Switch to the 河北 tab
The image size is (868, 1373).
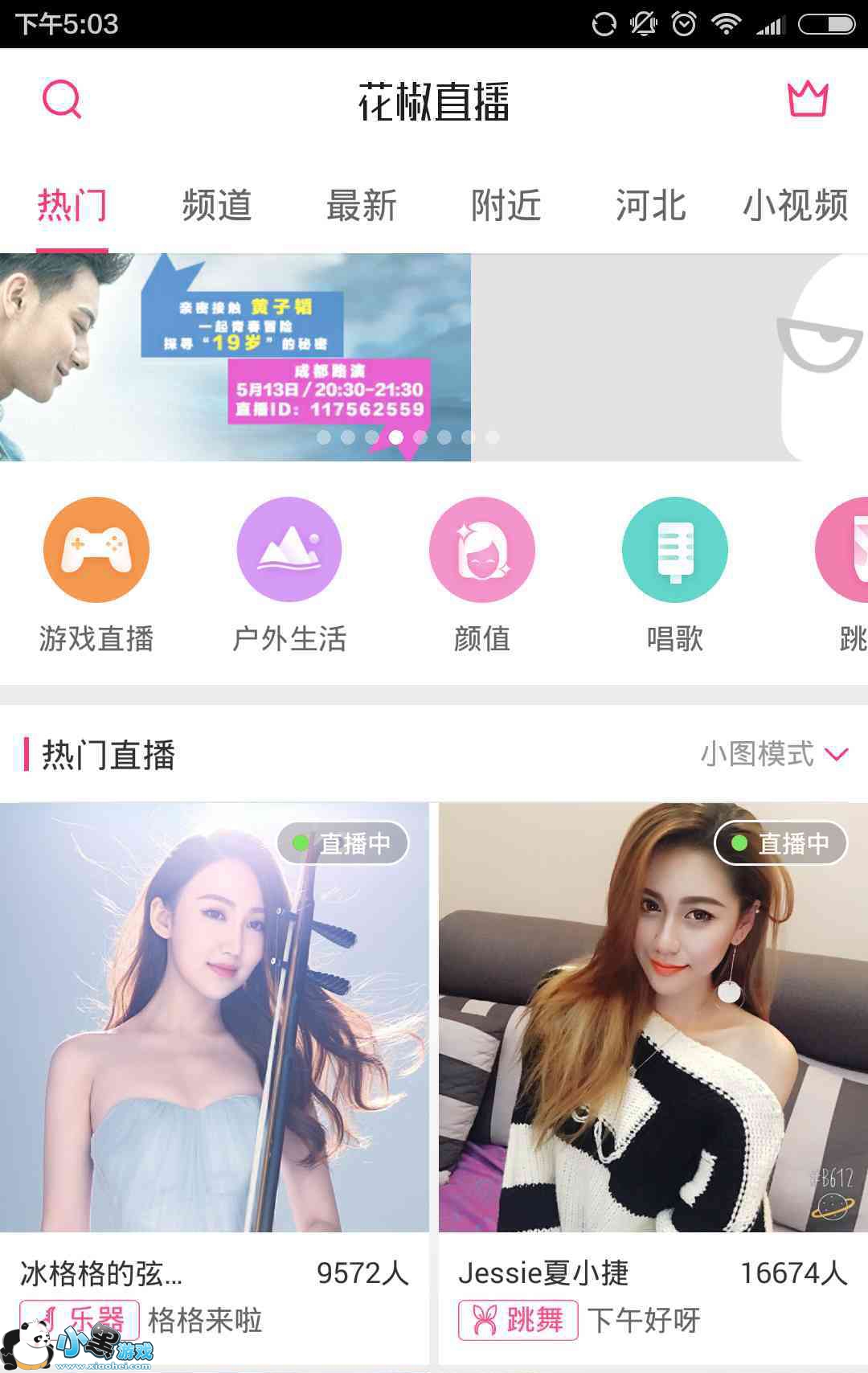point(651,205)
